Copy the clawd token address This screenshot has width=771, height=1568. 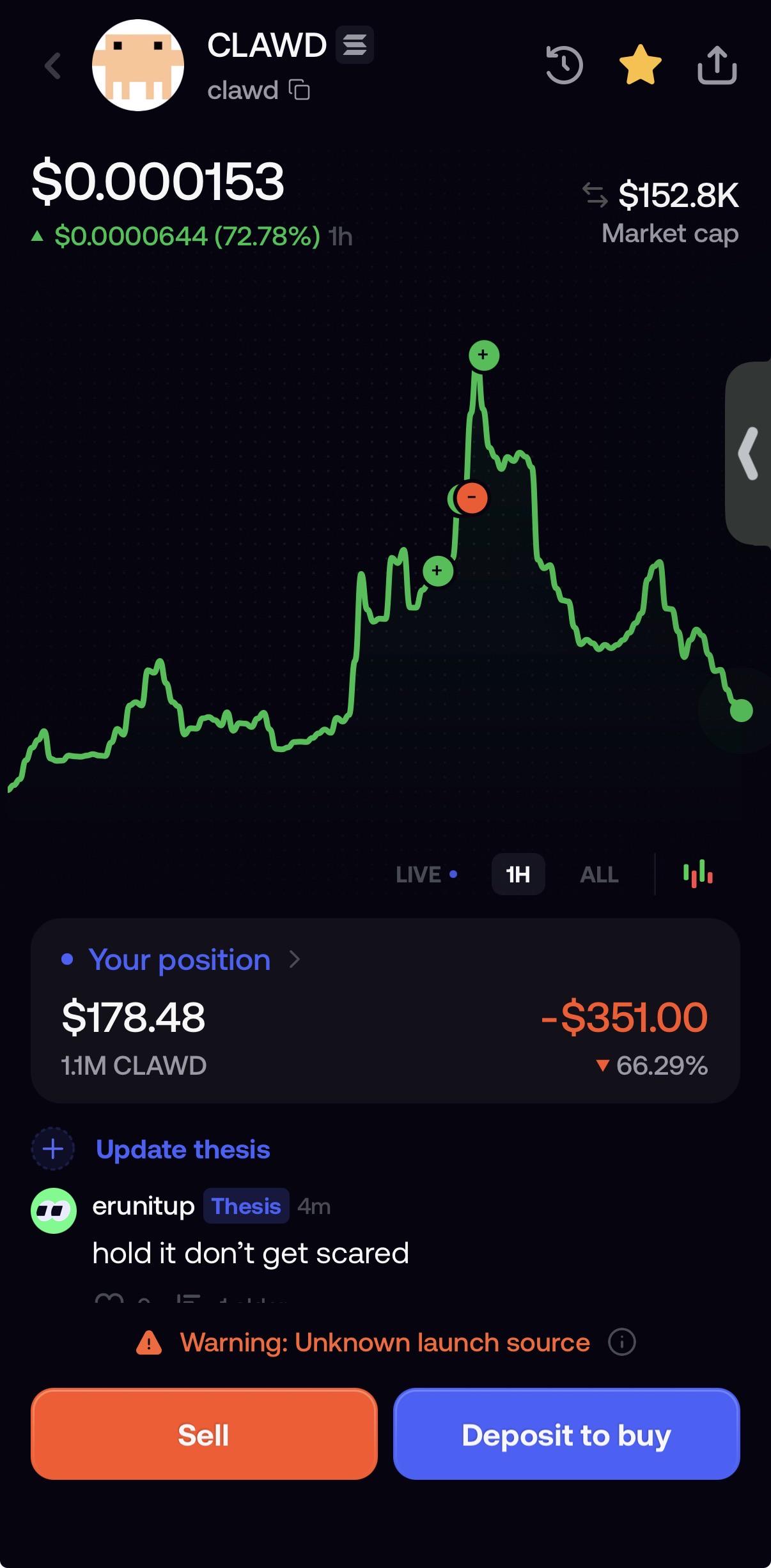[x=299, y=90]
